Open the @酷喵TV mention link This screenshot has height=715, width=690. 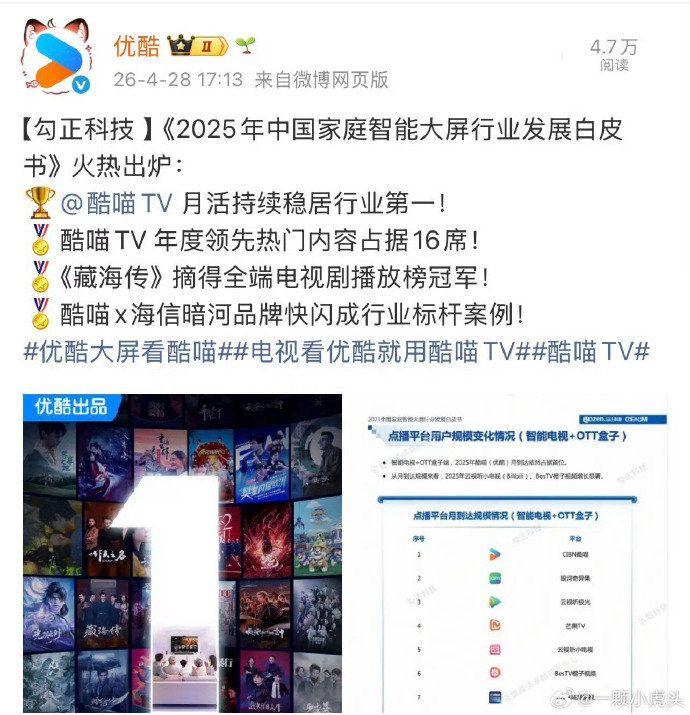(117, 203)
